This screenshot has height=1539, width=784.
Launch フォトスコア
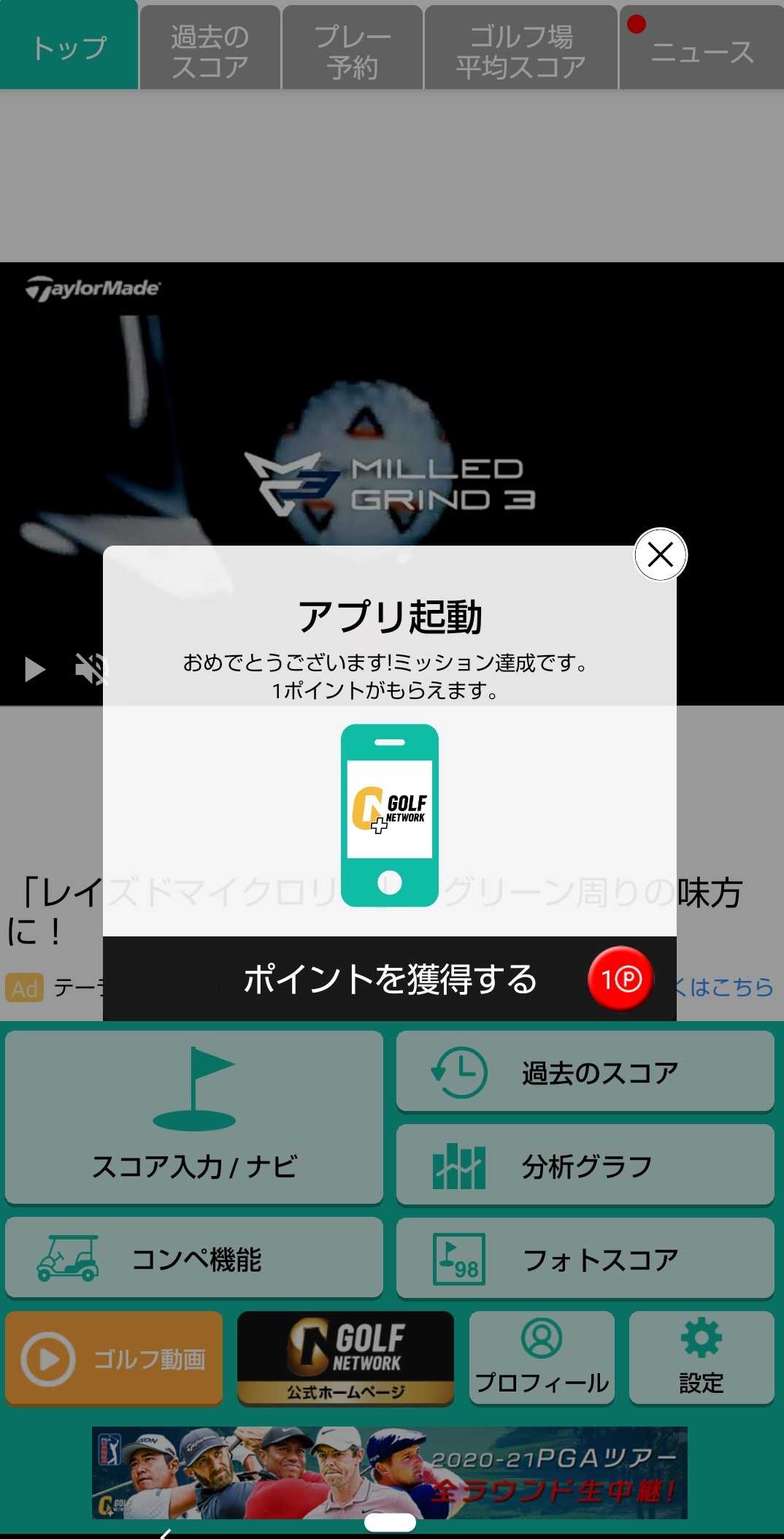click(x=585, y=1258)
